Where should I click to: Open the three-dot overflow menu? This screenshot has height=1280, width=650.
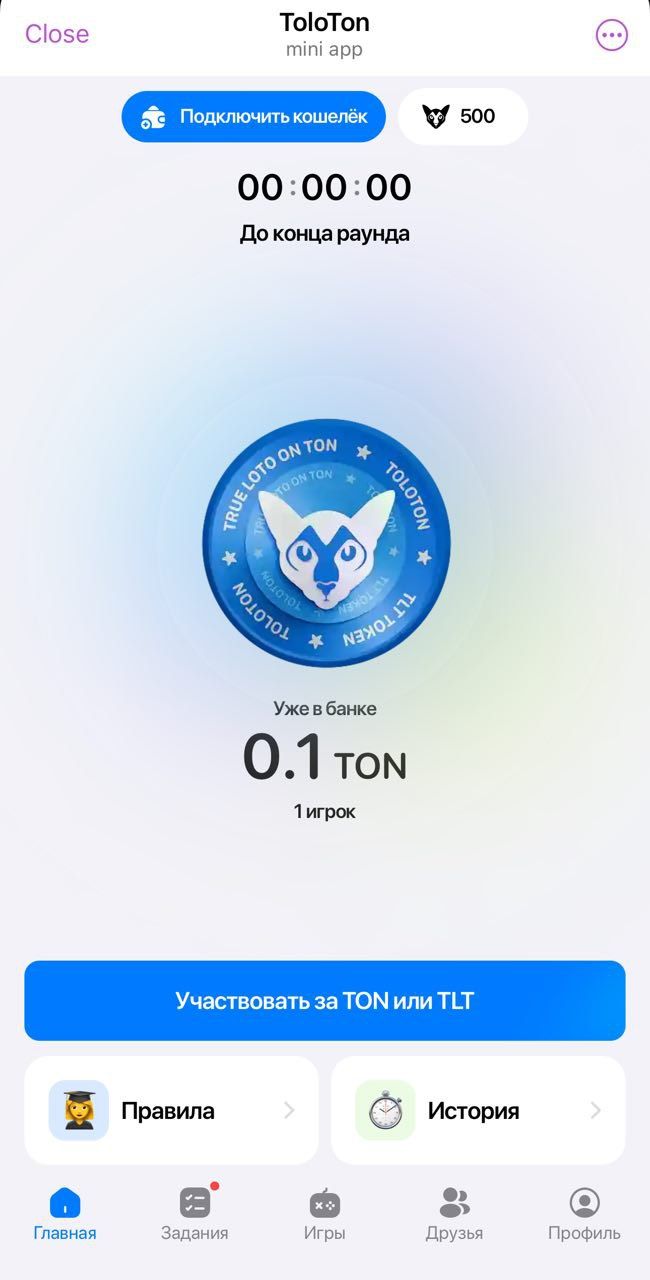point(611,35)
